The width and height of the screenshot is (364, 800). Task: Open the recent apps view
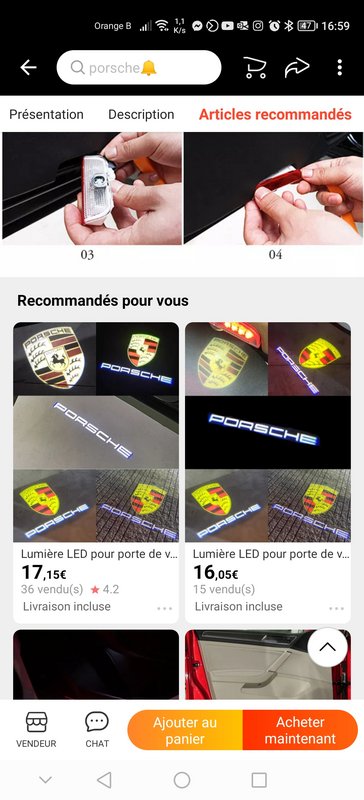(259, 780)
